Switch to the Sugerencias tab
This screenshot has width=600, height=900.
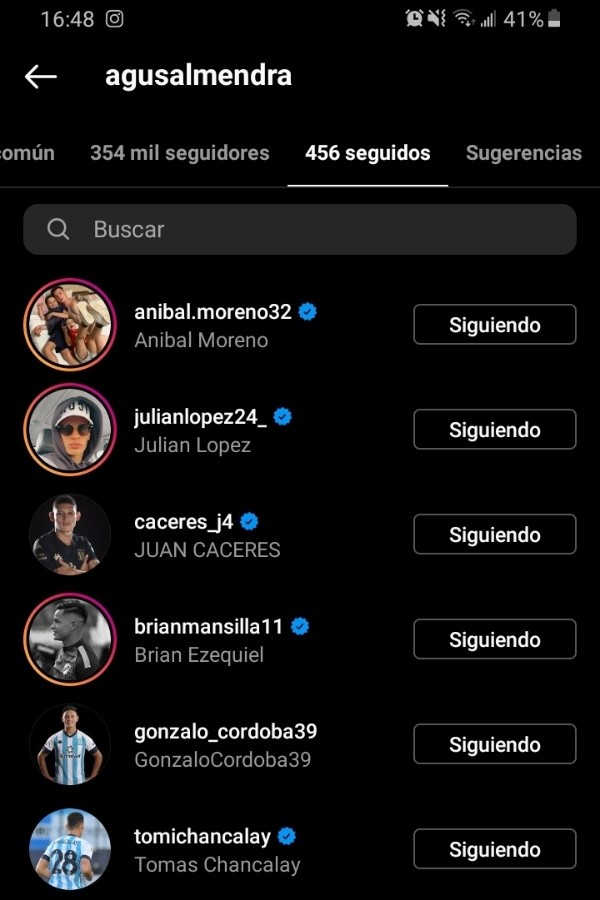coord(523,153)
